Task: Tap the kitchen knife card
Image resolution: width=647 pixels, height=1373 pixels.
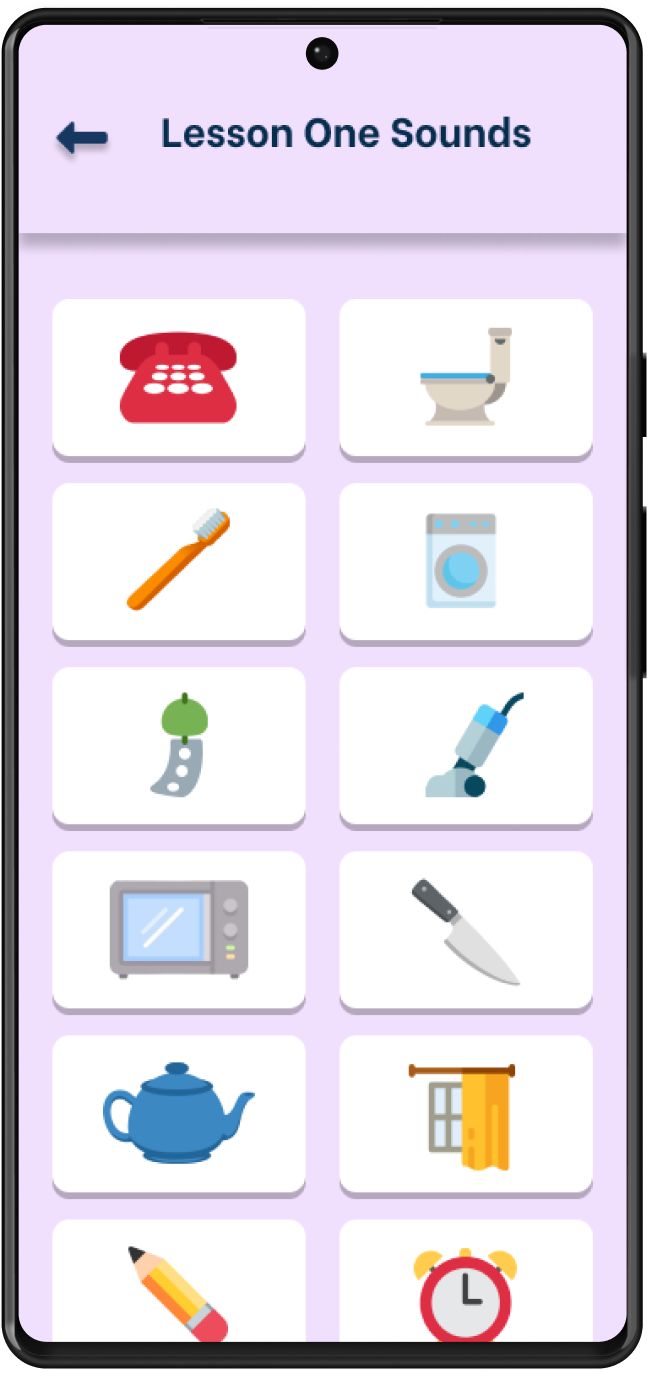Action: [x=466, y=929]
